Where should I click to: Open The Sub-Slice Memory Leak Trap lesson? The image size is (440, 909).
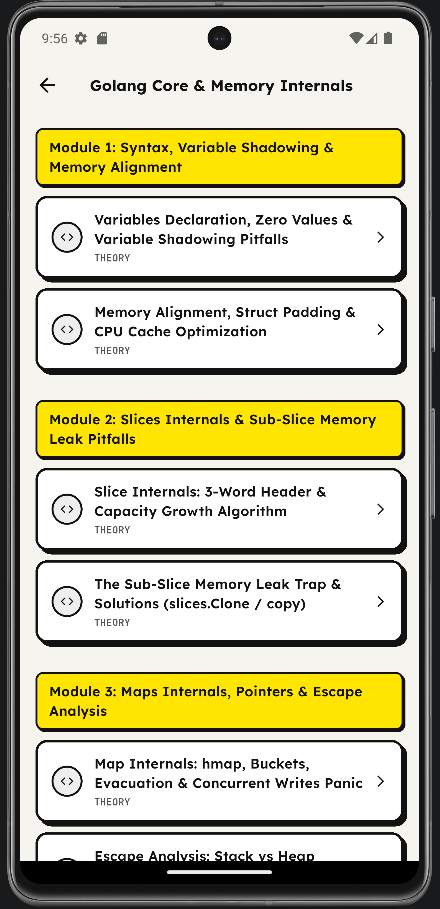tap(219, 601)
